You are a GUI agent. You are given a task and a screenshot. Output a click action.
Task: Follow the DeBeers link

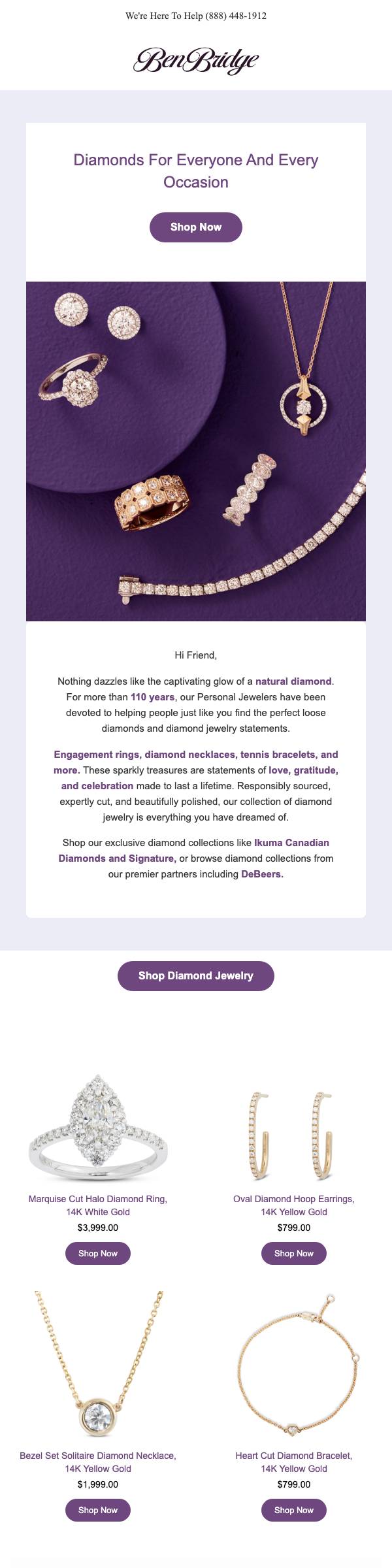pyautogui.click(x=262, y=874)
